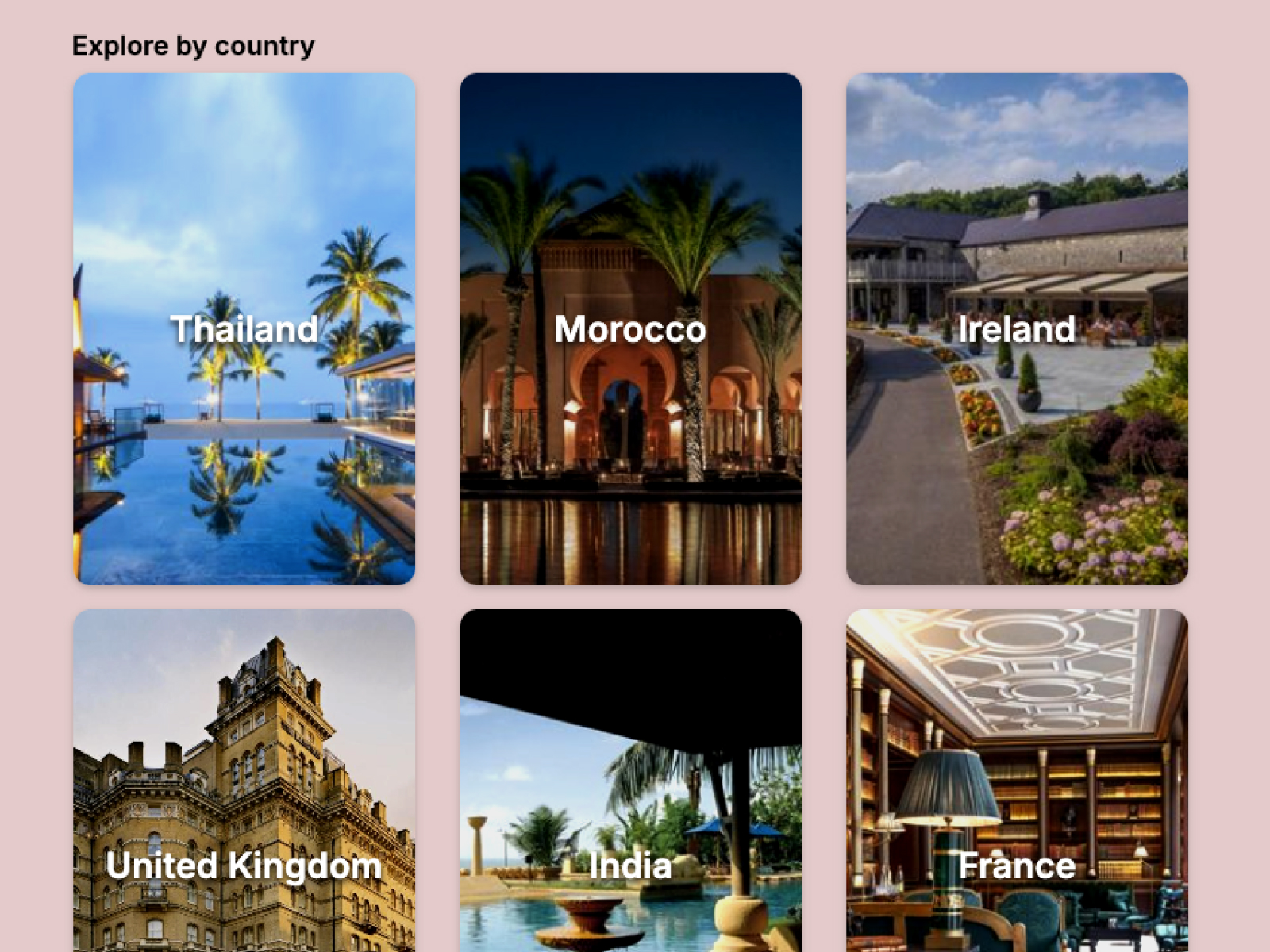The height and width of the screenshot is (952, 1270).
Task: Open the Thailand country card
Action: click(244, 328)
